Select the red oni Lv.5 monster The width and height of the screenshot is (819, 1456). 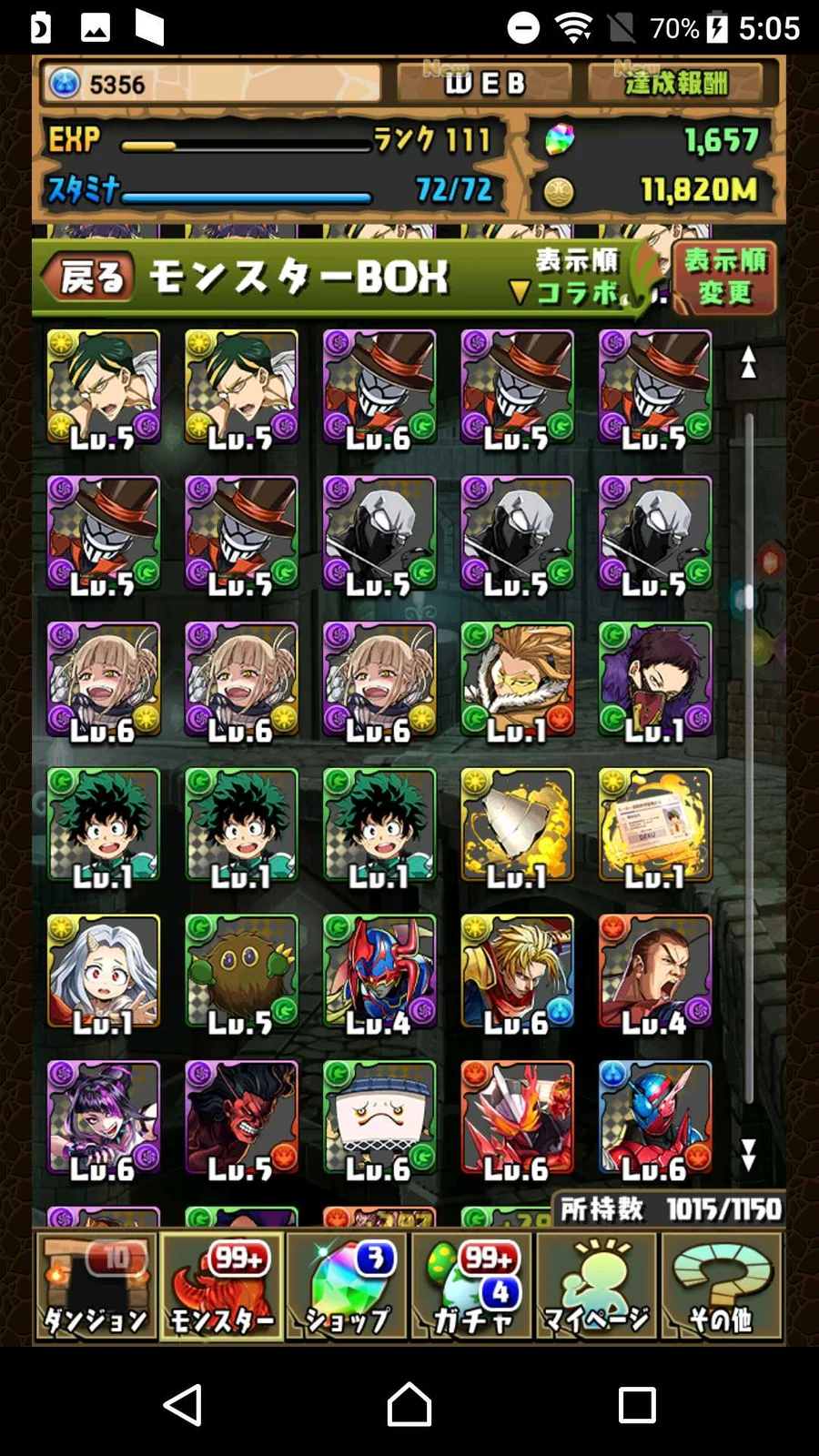click(241, 1119)
